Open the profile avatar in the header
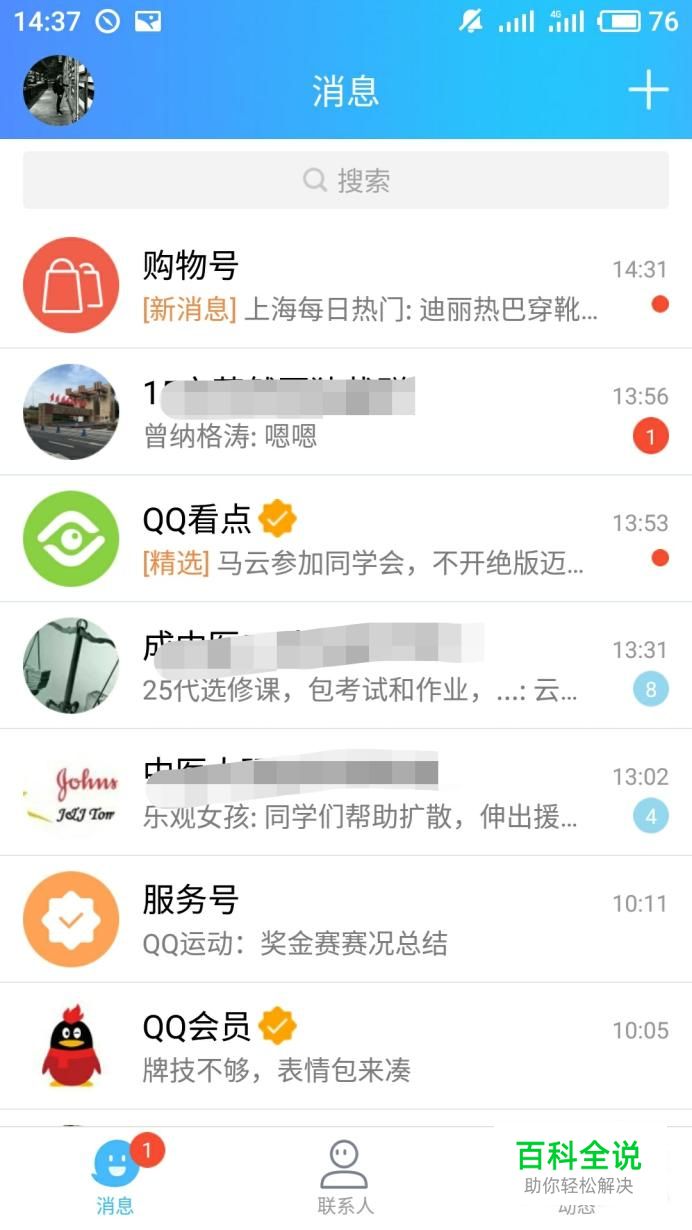Screen dimensions: 692x1230 tap(58, 91)
